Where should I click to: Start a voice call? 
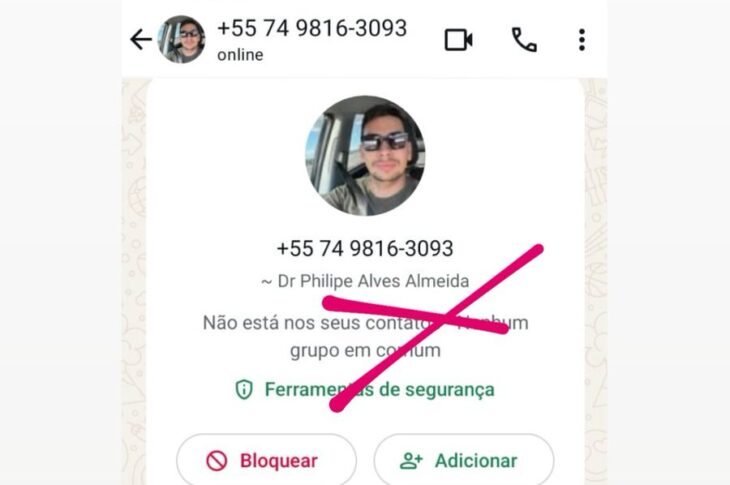524,40
